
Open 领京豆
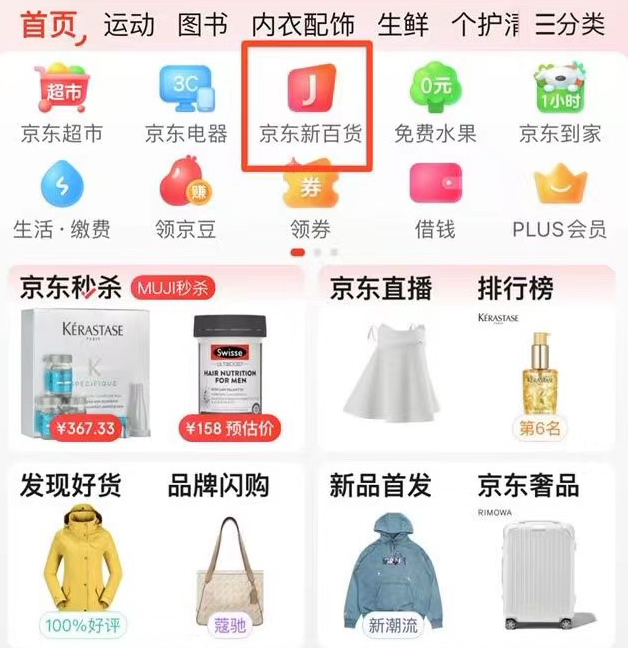coord(186,202)
